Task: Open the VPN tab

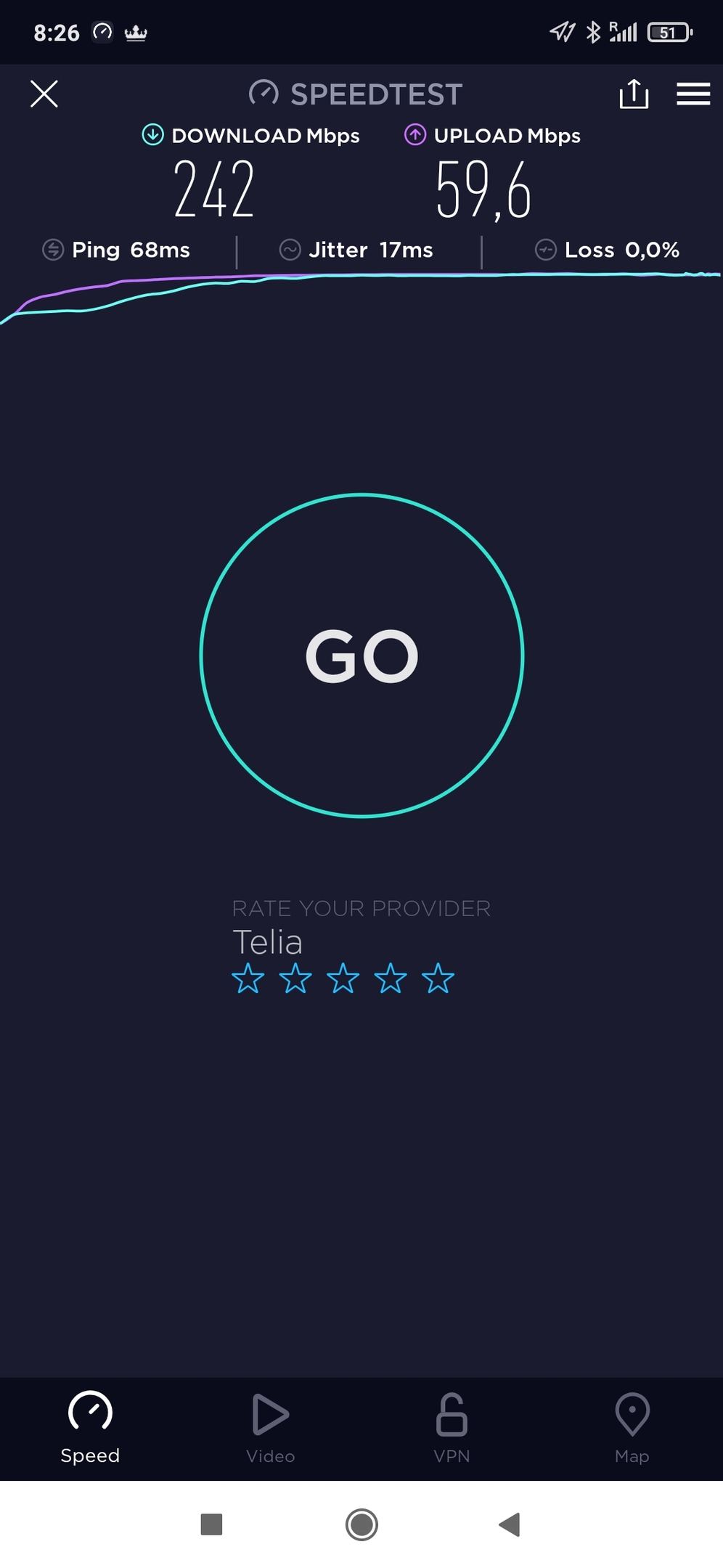Action: [x=452, y=1428]
